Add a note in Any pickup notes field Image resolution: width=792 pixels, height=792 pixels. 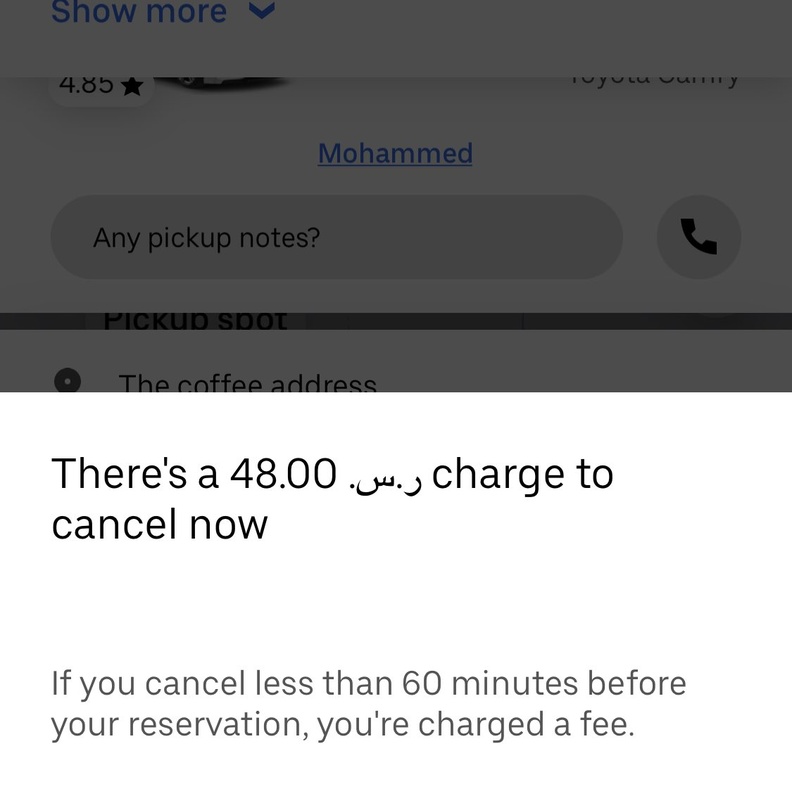336,237
